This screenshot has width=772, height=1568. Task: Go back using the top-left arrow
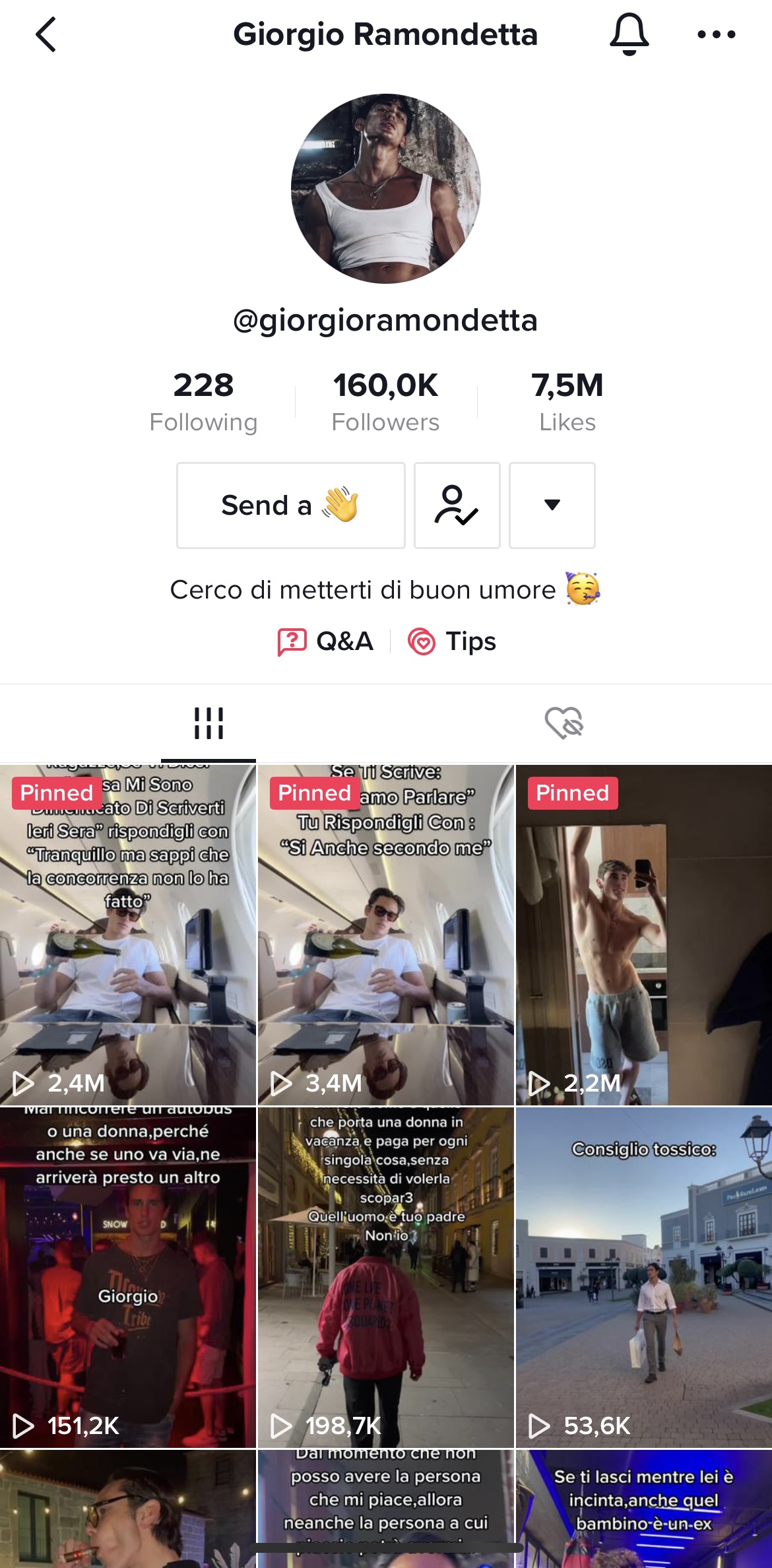pos(46,34)
